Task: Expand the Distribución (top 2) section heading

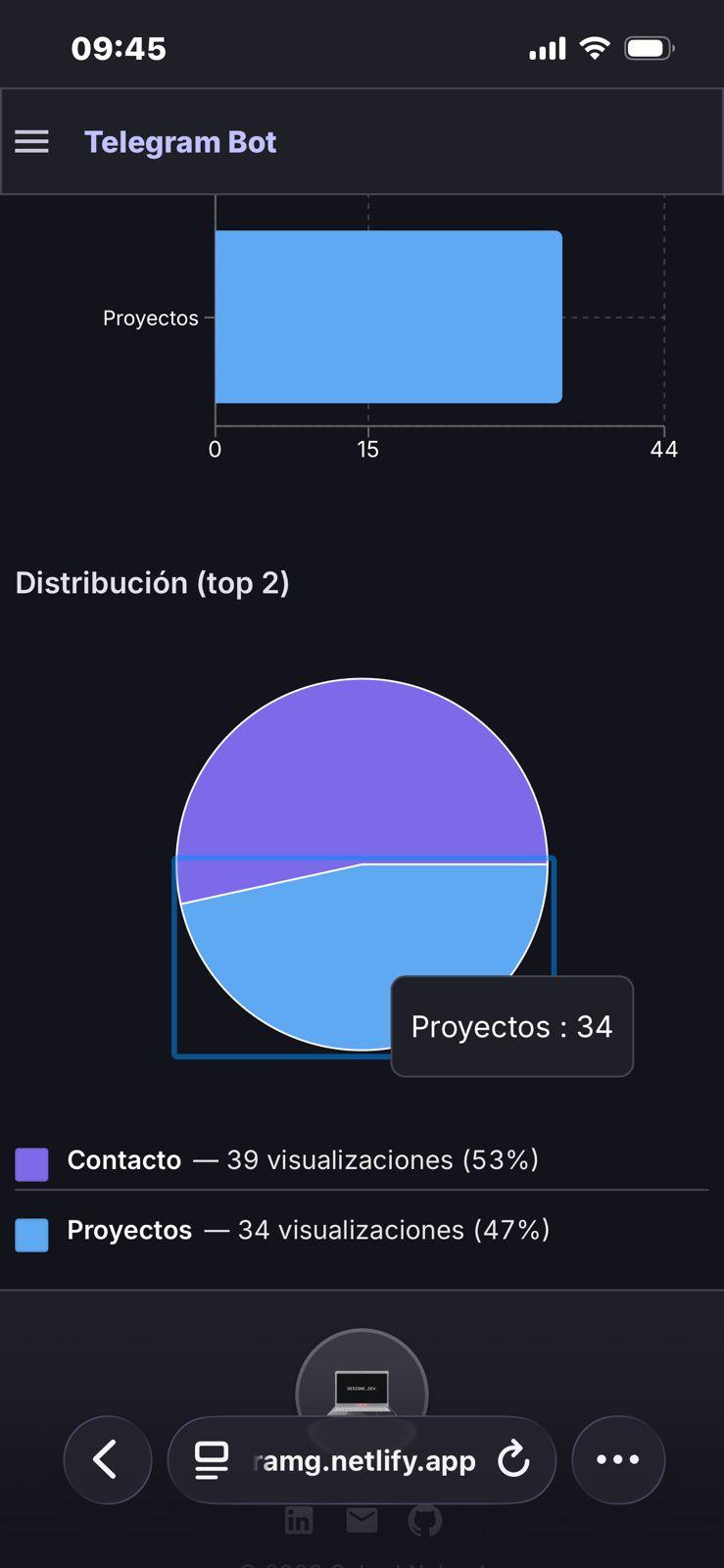Action: click(153, 582)
